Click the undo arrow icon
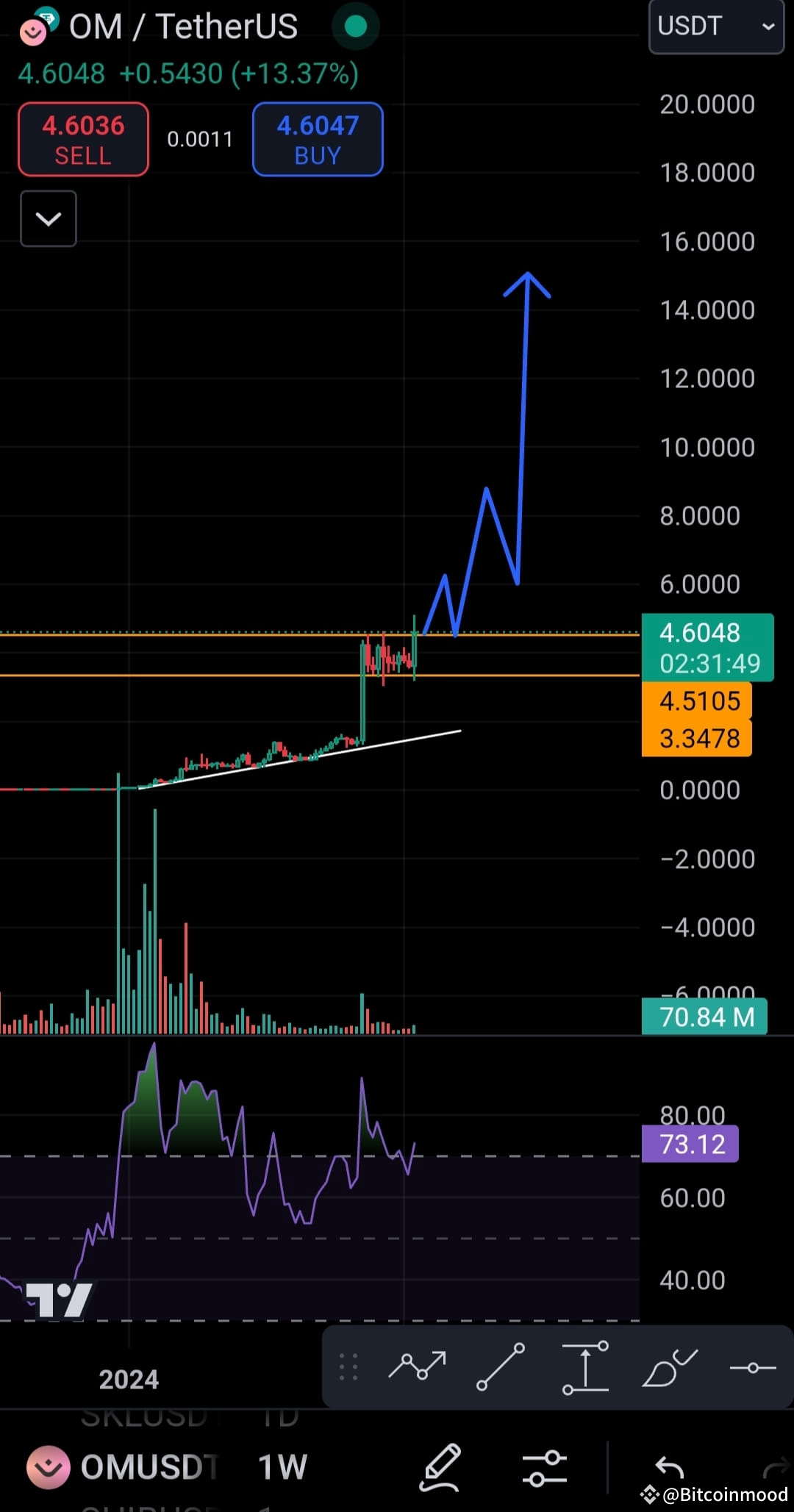 click(670, 1468)
